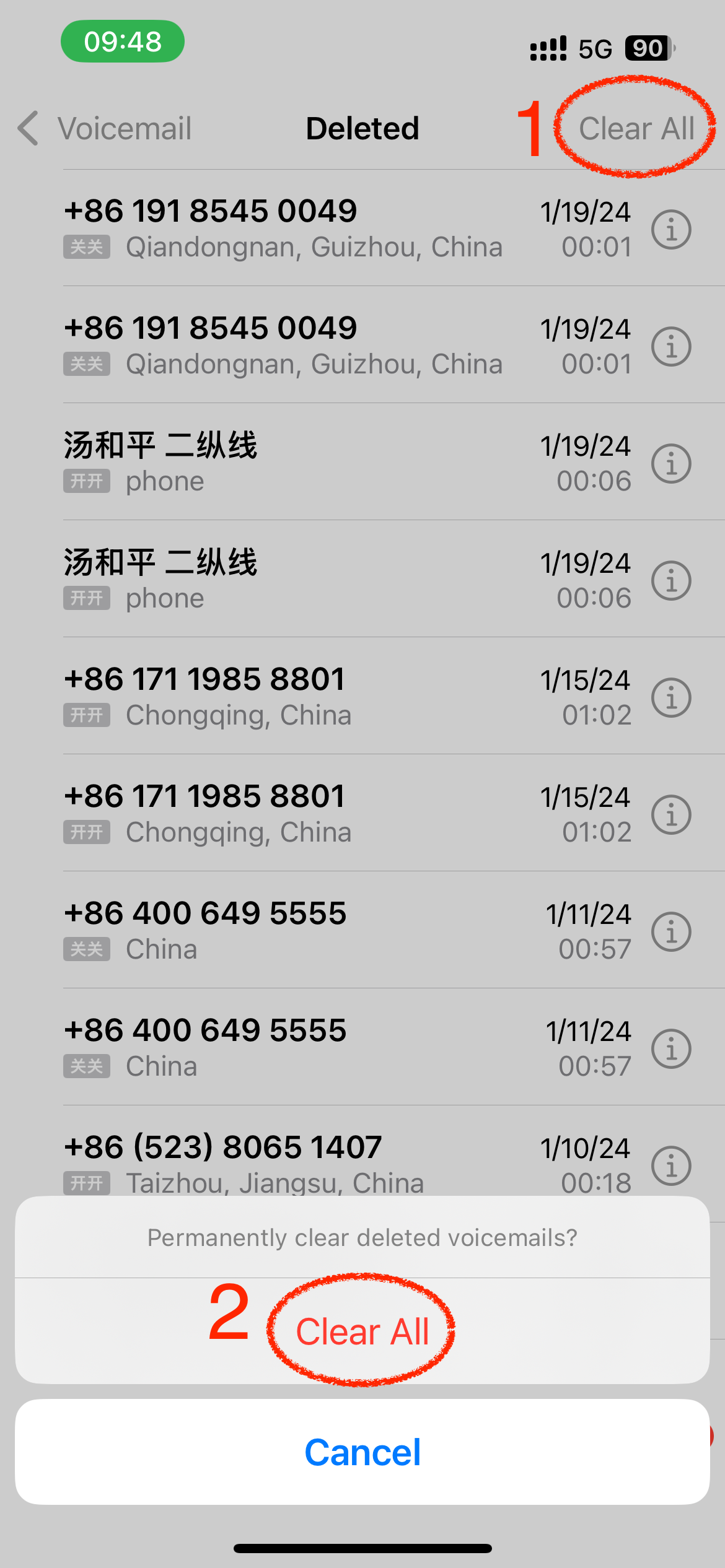Viewport: 725px width, 1568px height.
Task: Cancel clearing deleted voicemails
Action: [x=362, y=1452]
